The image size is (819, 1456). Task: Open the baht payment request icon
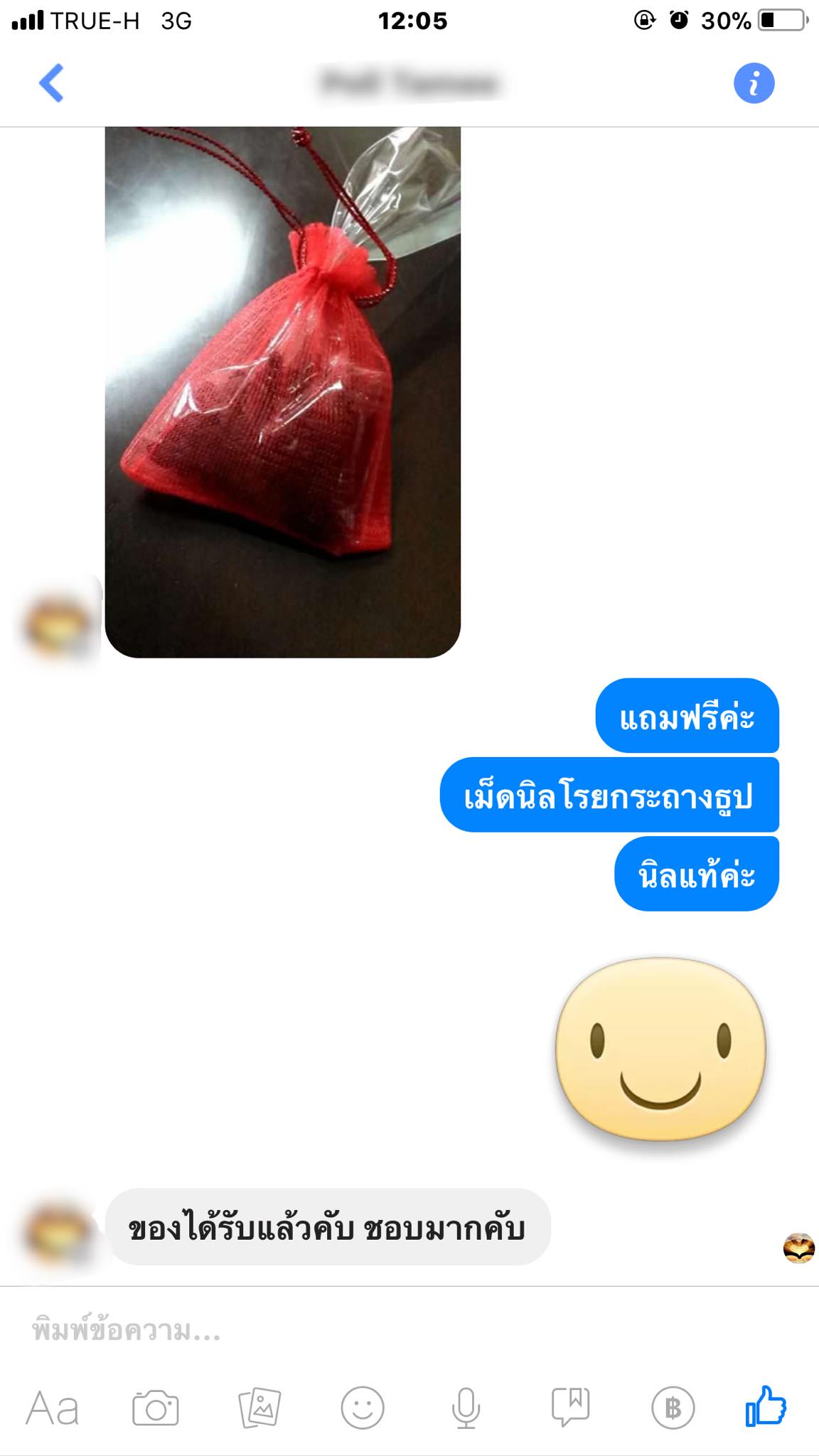(673, 1408)
